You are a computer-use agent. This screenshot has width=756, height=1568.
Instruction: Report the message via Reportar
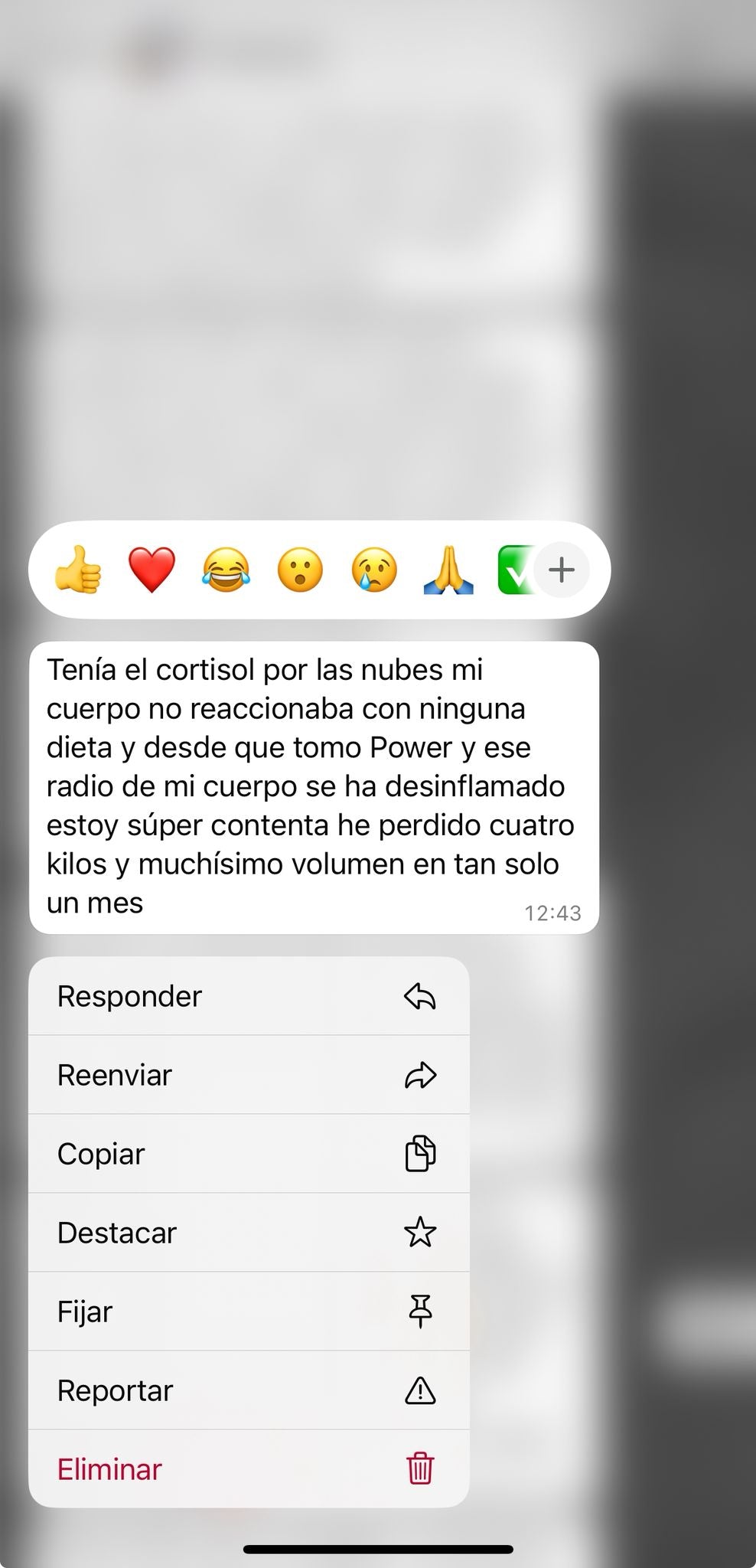coord(249,1390)
